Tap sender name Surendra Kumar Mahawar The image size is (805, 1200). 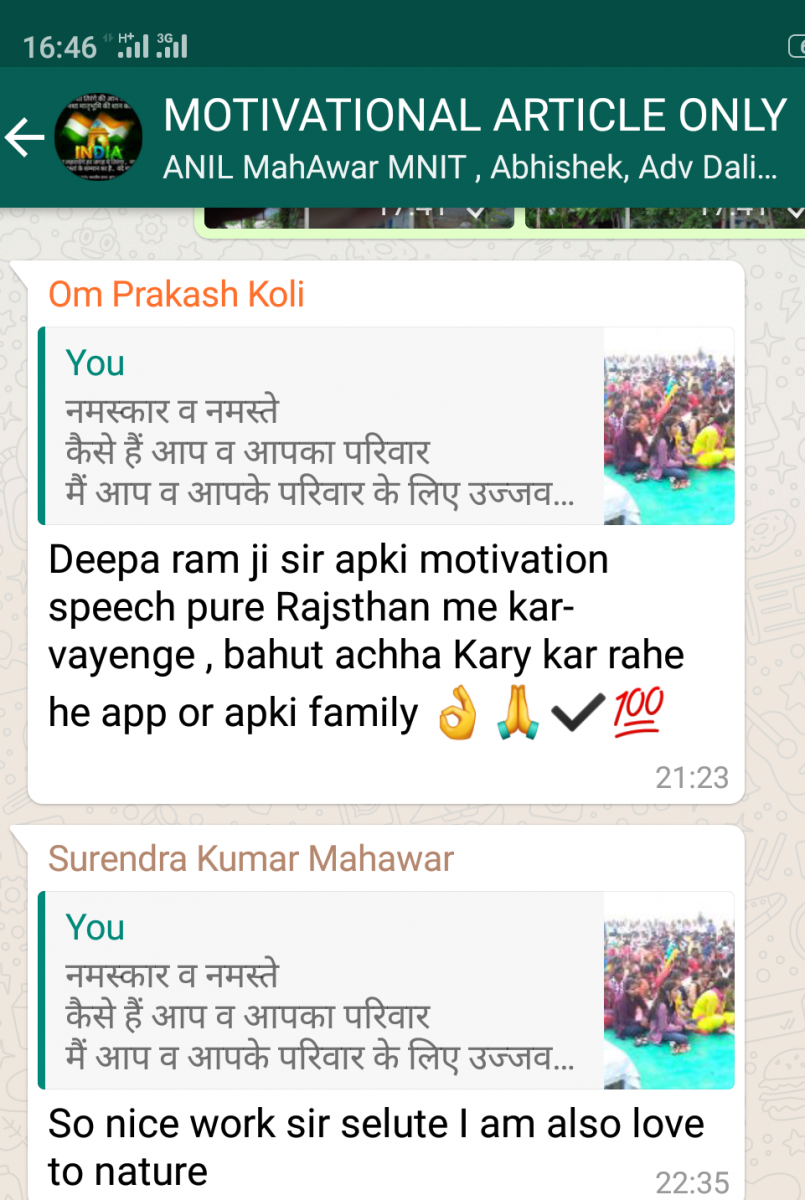tap(251, 858)
